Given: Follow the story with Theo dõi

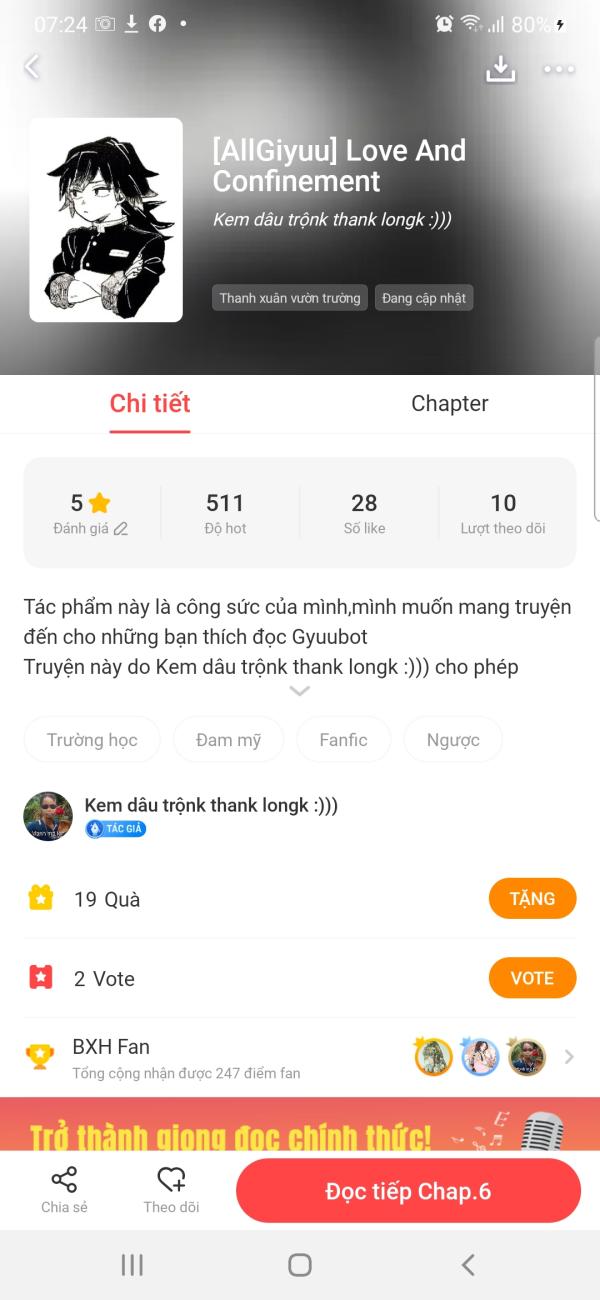Looking at the screenshot, I should 171,1190.
